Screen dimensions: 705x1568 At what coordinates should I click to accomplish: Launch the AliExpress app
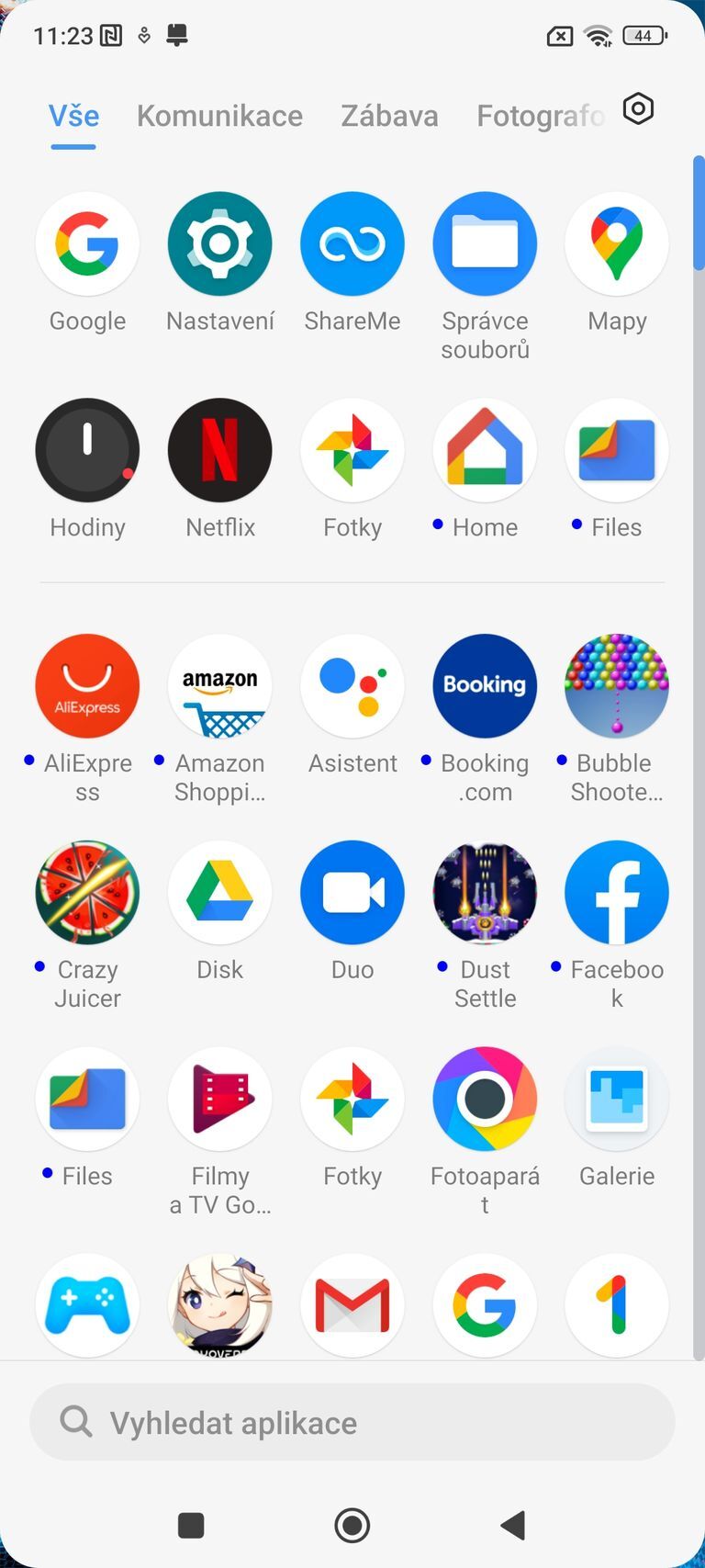(87, 686)
